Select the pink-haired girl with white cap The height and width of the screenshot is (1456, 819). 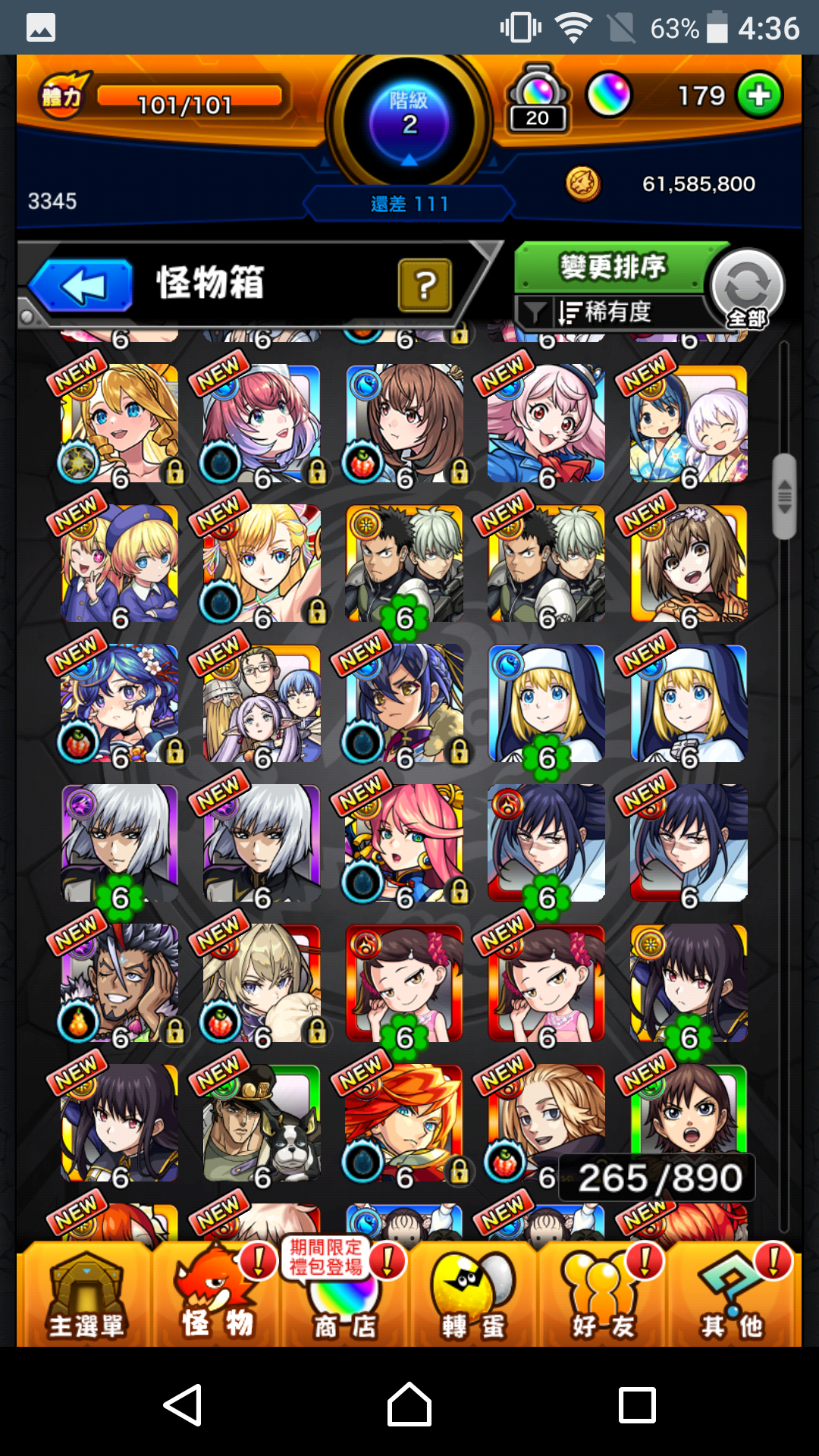point(546,425)
